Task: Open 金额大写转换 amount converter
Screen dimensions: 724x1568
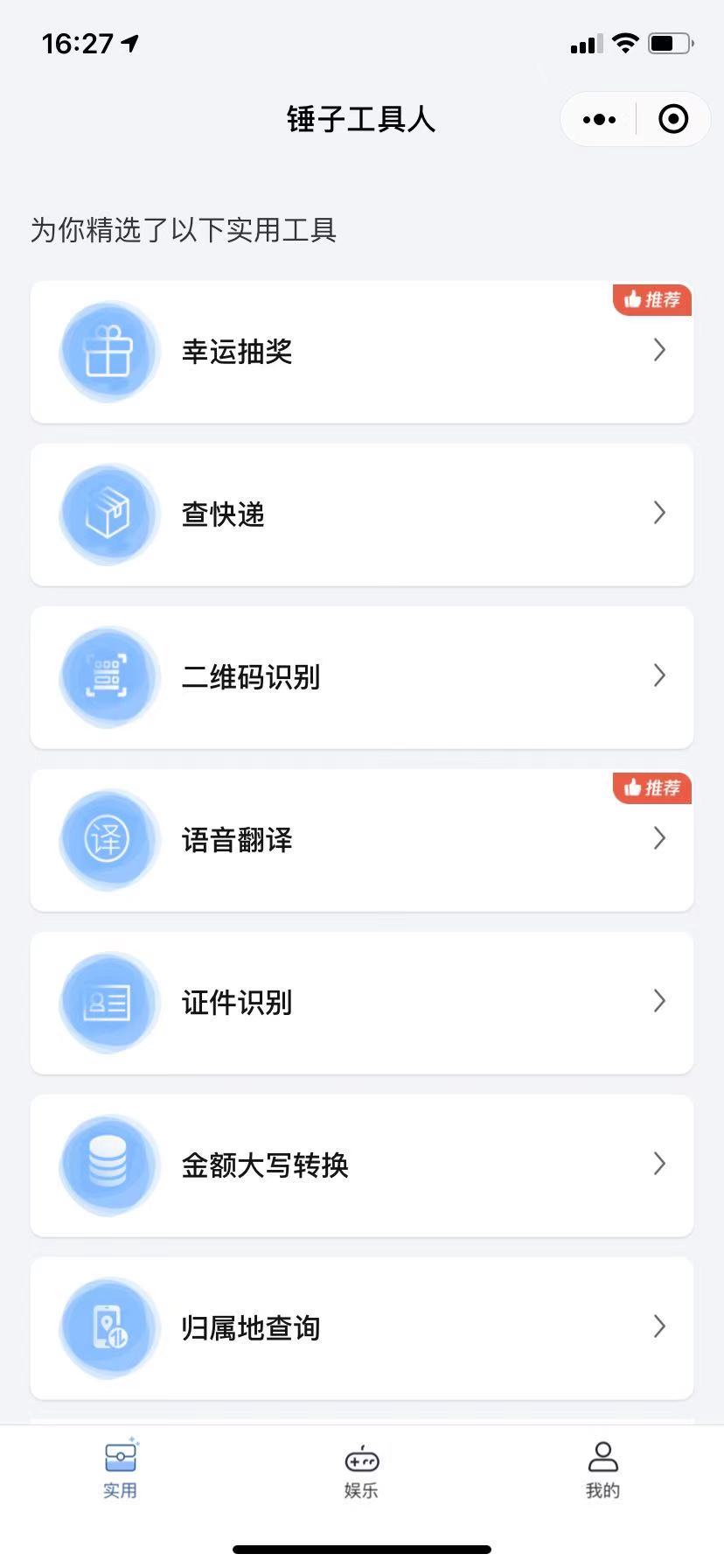Action: coord(362,1165)
